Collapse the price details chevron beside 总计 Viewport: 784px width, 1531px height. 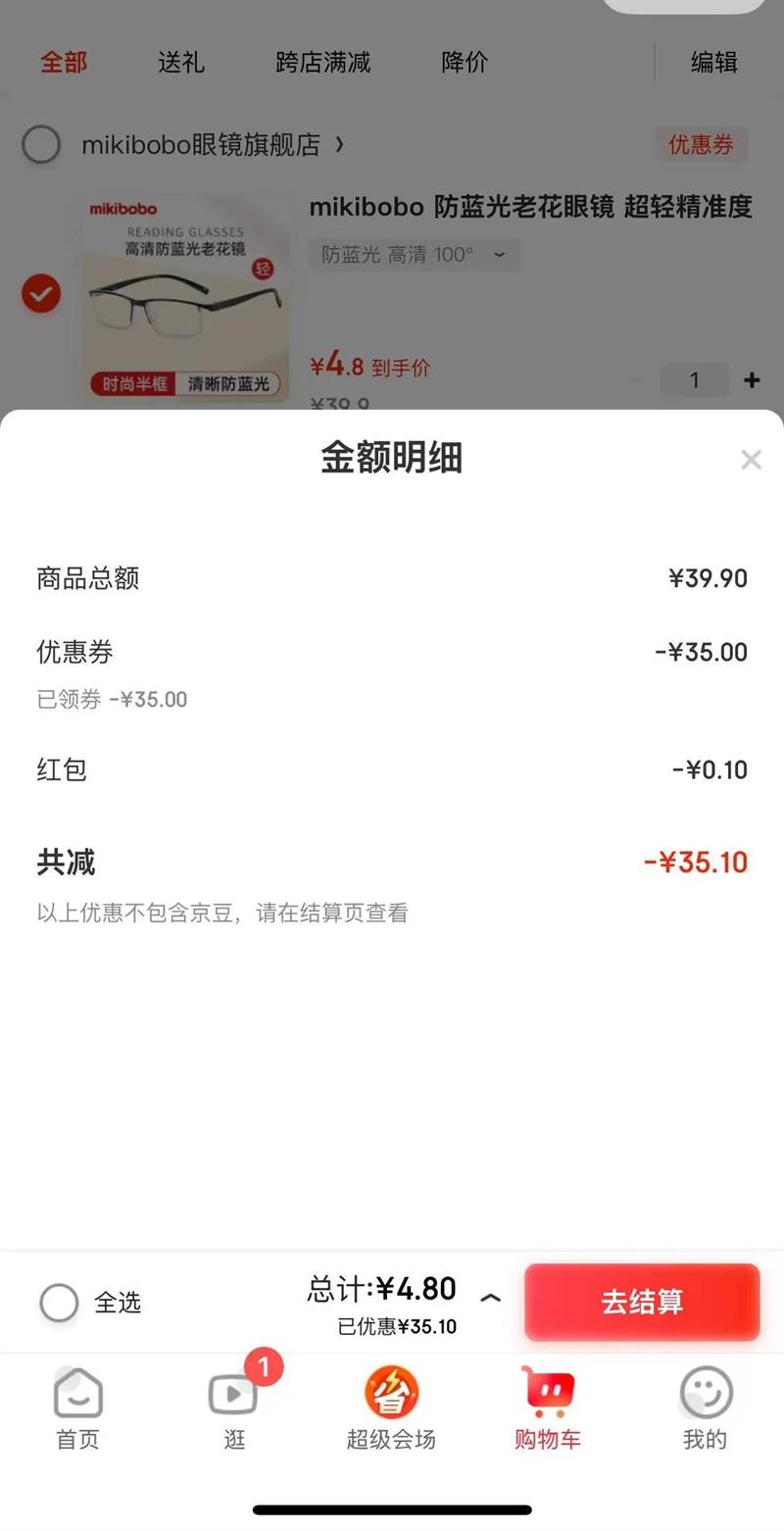(491, 1299)
